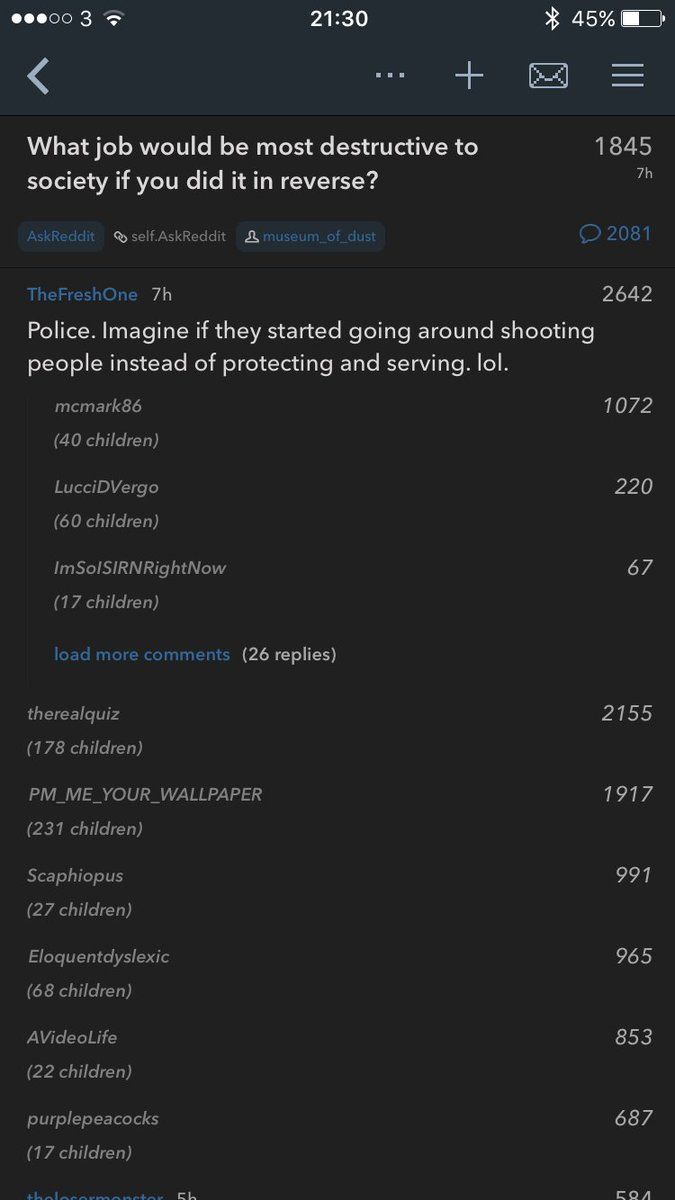The image size is (675, 1200).
Task: Open TheFreshOne's user profile
Action: coord(82,294)
